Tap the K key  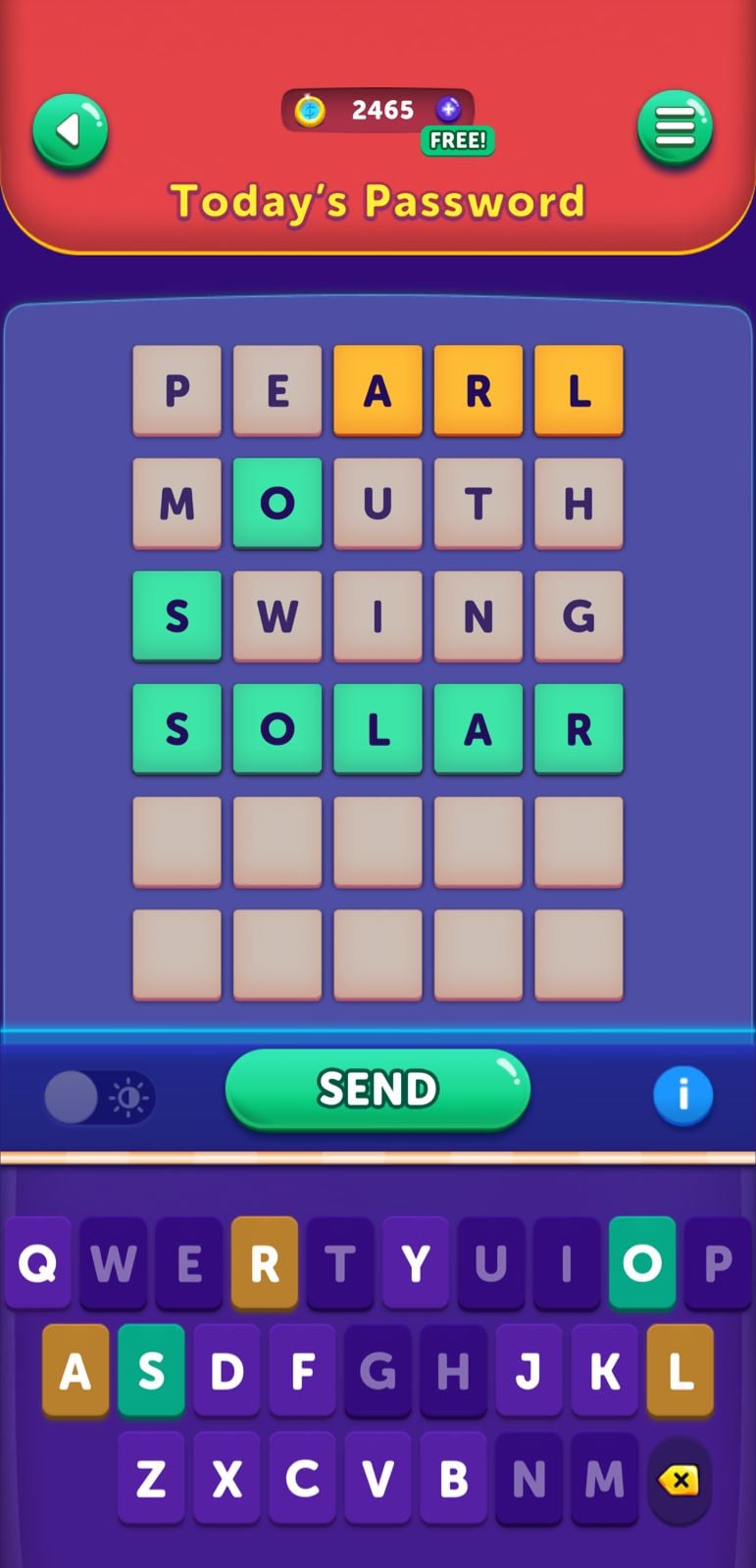pos(604,1371)
